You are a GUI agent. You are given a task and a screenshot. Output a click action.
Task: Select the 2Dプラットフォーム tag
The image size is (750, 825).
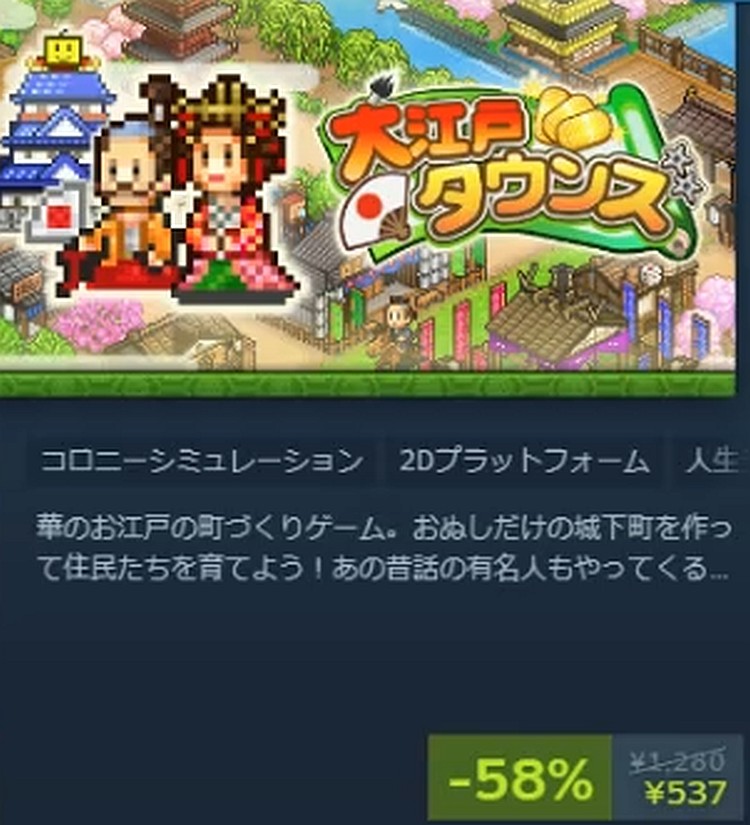pos(524,462)
